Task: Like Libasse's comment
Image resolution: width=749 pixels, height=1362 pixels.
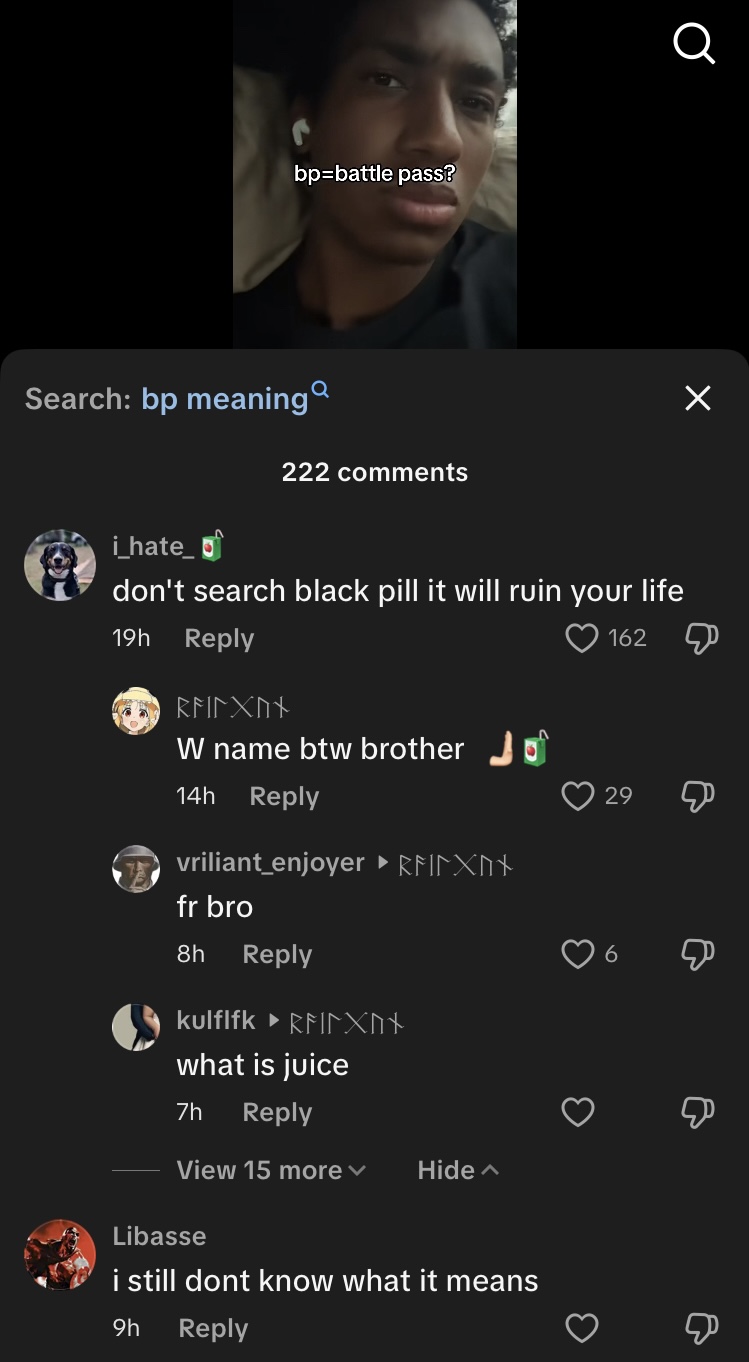Action: [582, 1327]
